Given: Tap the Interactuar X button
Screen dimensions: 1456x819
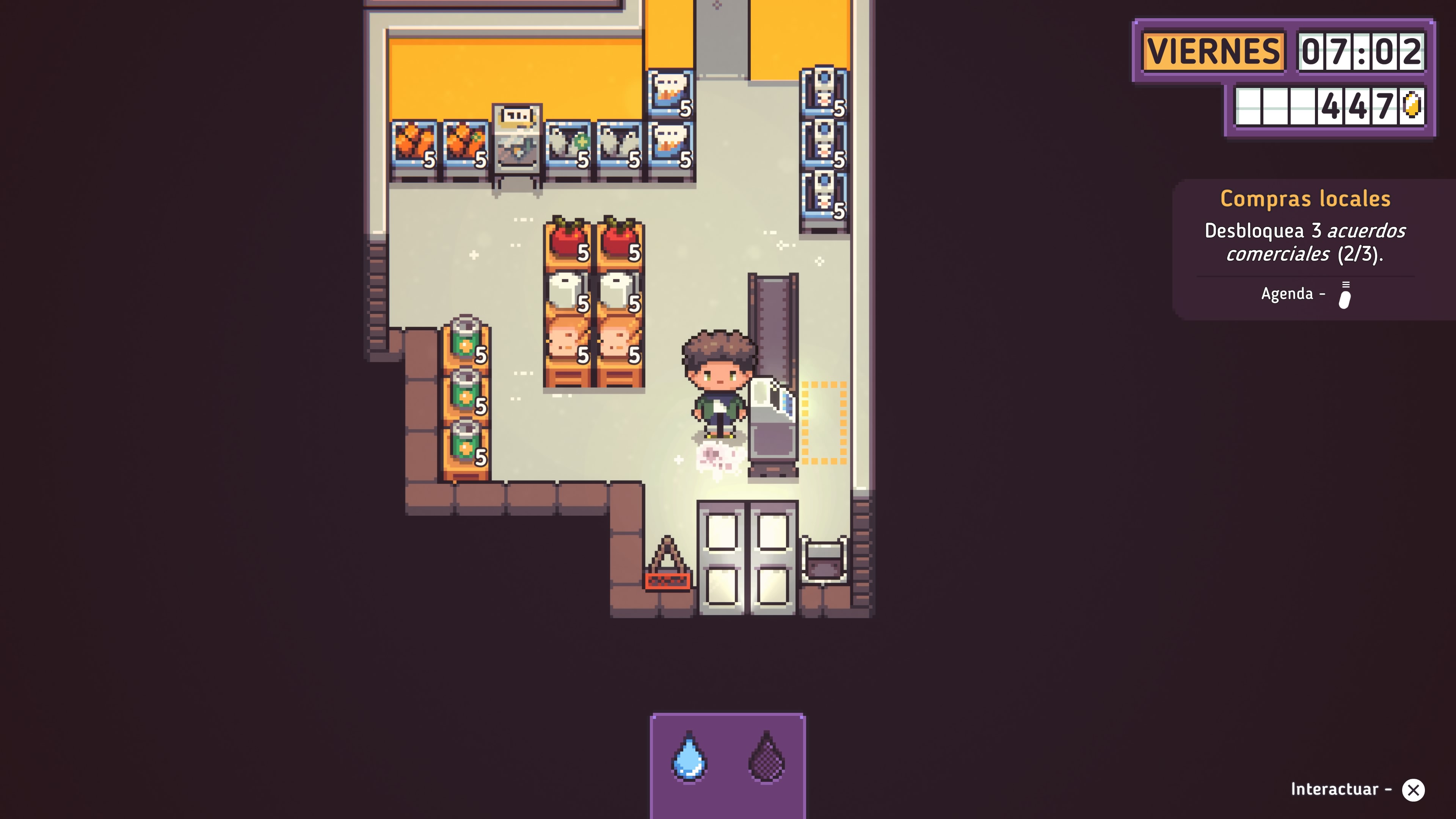Looking at the screenshot, I should tap(1413, 789).
